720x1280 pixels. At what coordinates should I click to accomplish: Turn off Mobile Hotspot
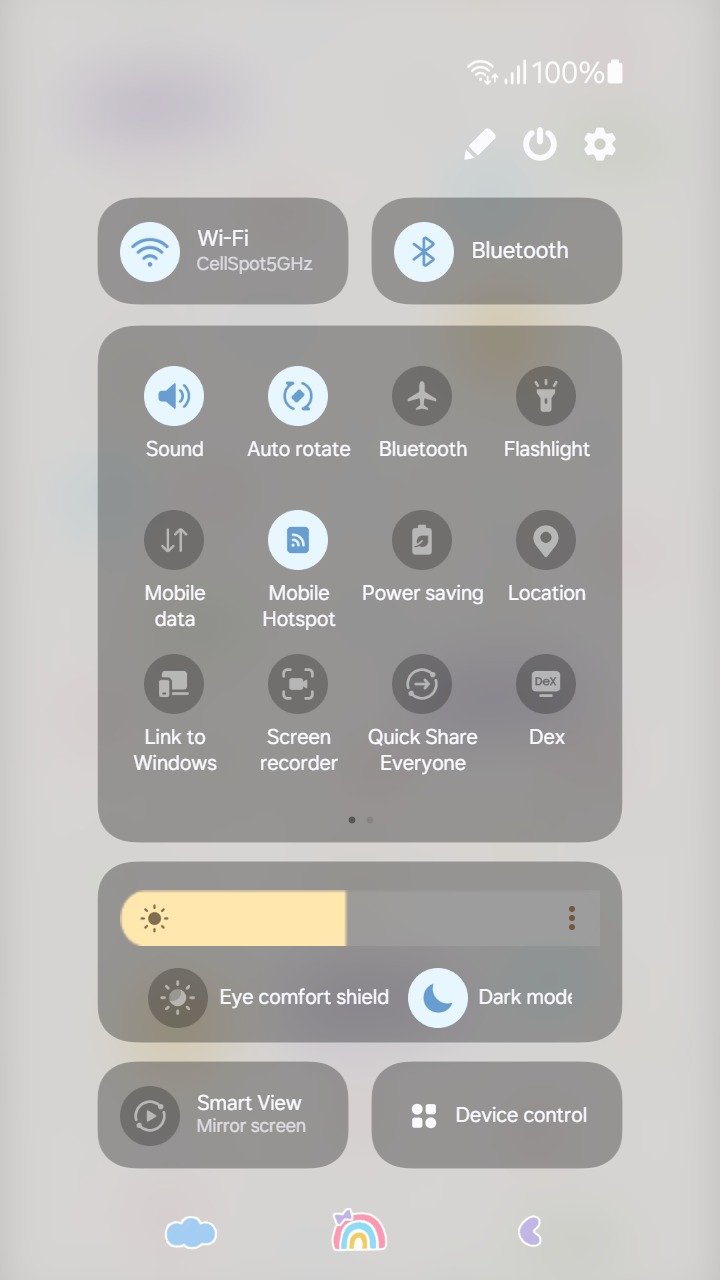298,540
